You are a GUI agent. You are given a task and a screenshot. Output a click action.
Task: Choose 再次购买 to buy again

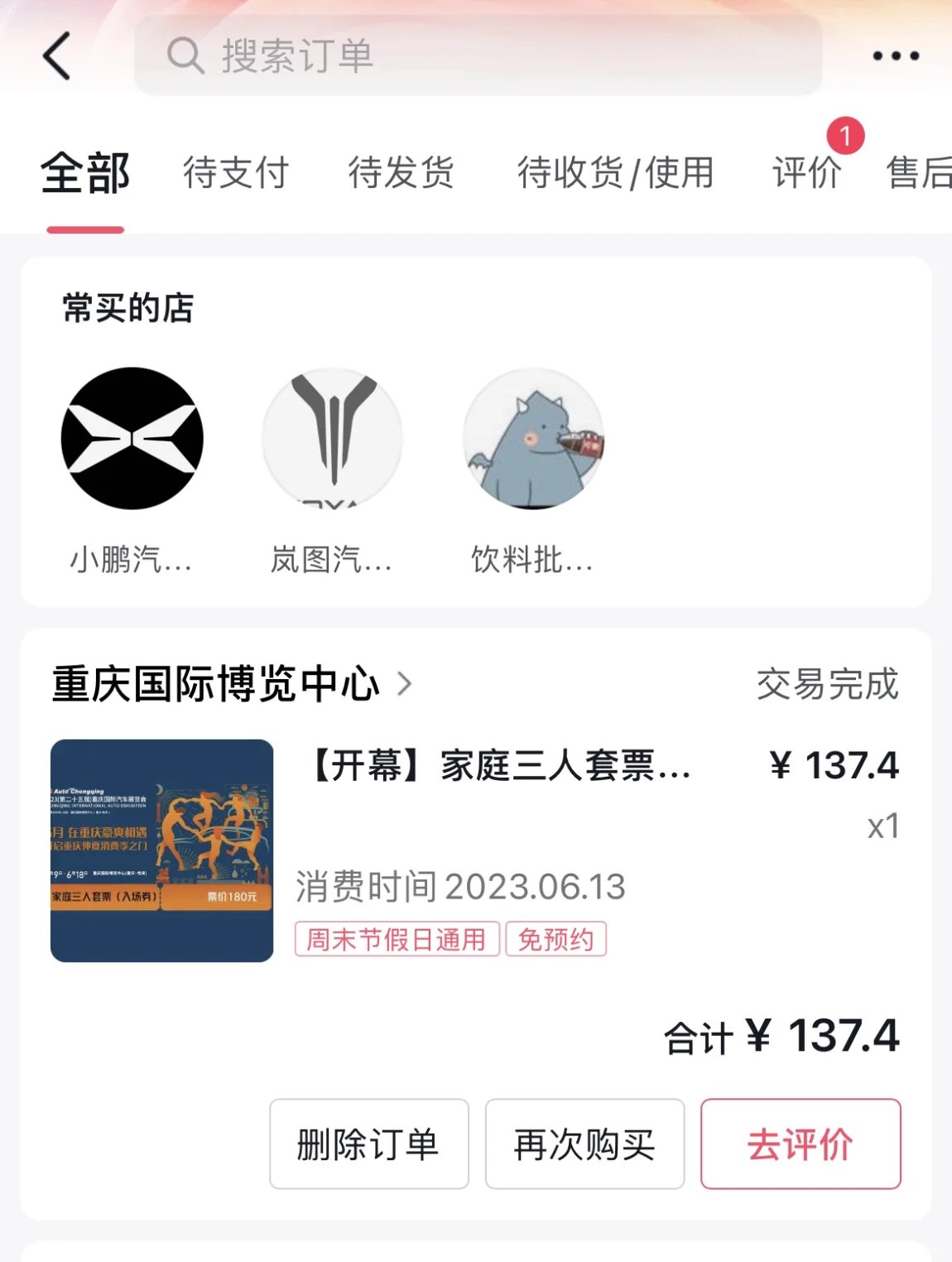point(584,1144)
